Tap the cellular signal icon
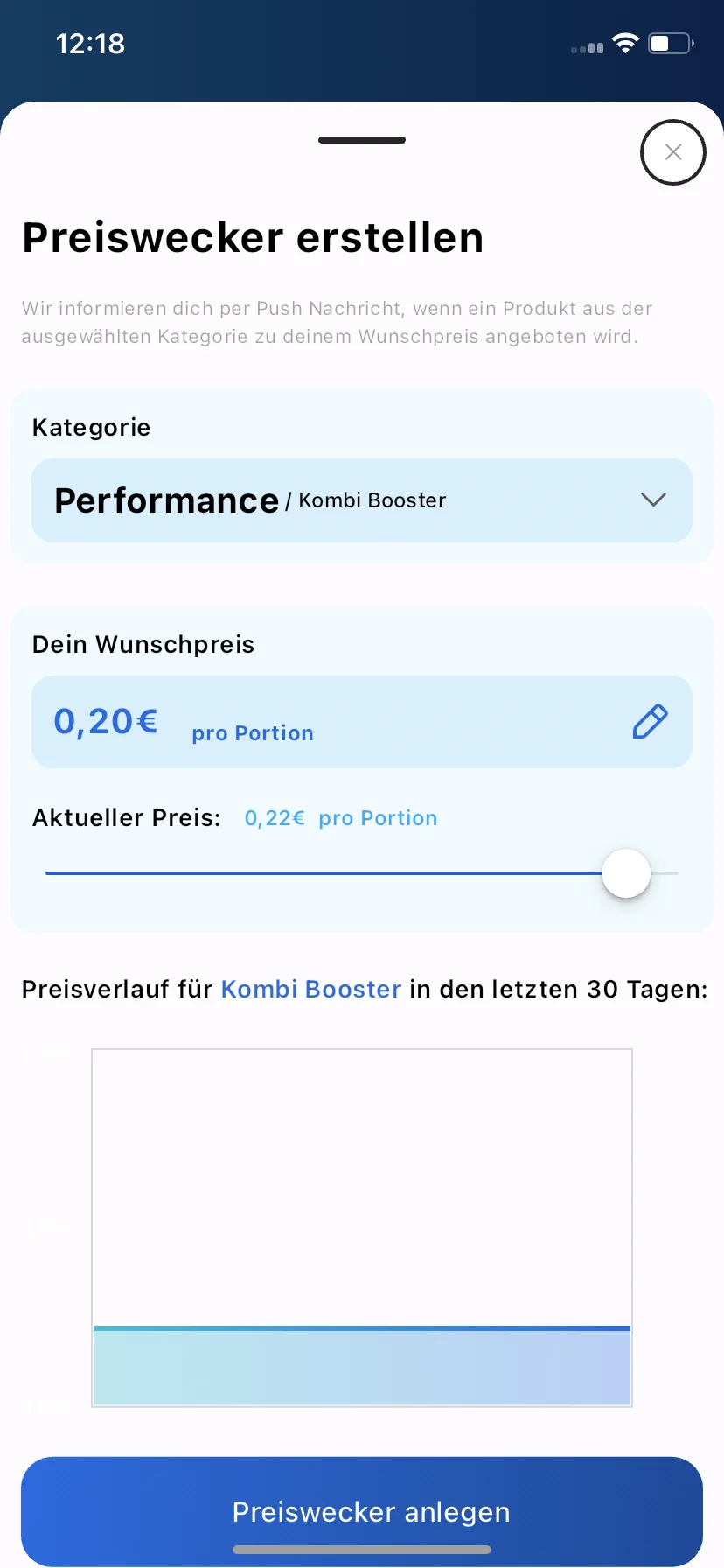The height and width of the screenshot is (1568, 724). click(587, 48)
